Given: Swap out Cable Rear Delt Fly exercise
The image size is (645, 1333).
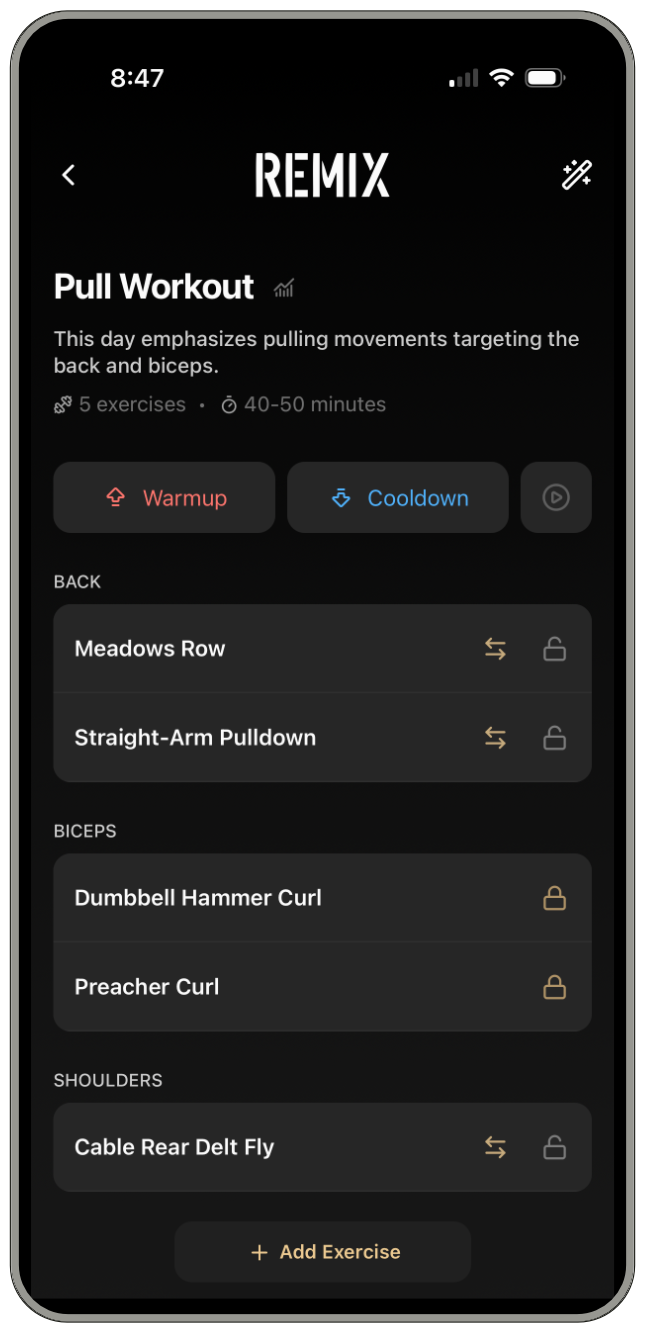Looking at the screenshot, I should (x=495, y=1147).
